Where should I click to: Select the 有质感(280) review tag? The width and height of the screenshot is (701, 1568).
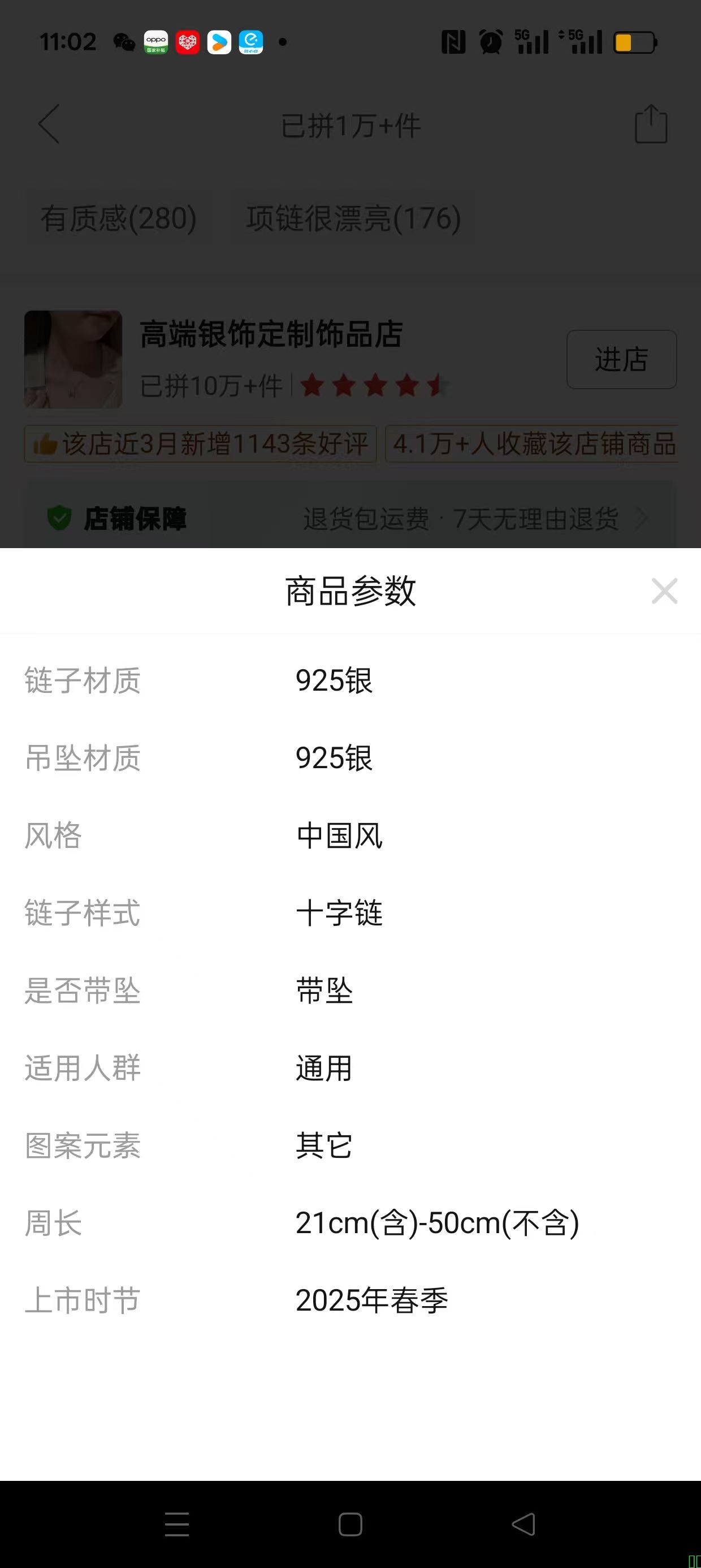click(x=119, y=218)
